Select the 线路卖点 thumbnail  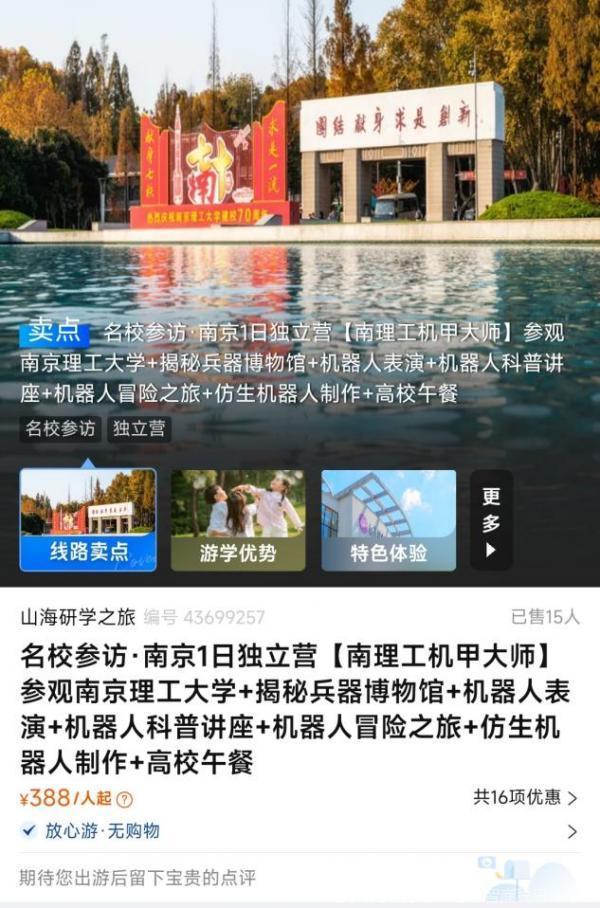click(88, 520)
